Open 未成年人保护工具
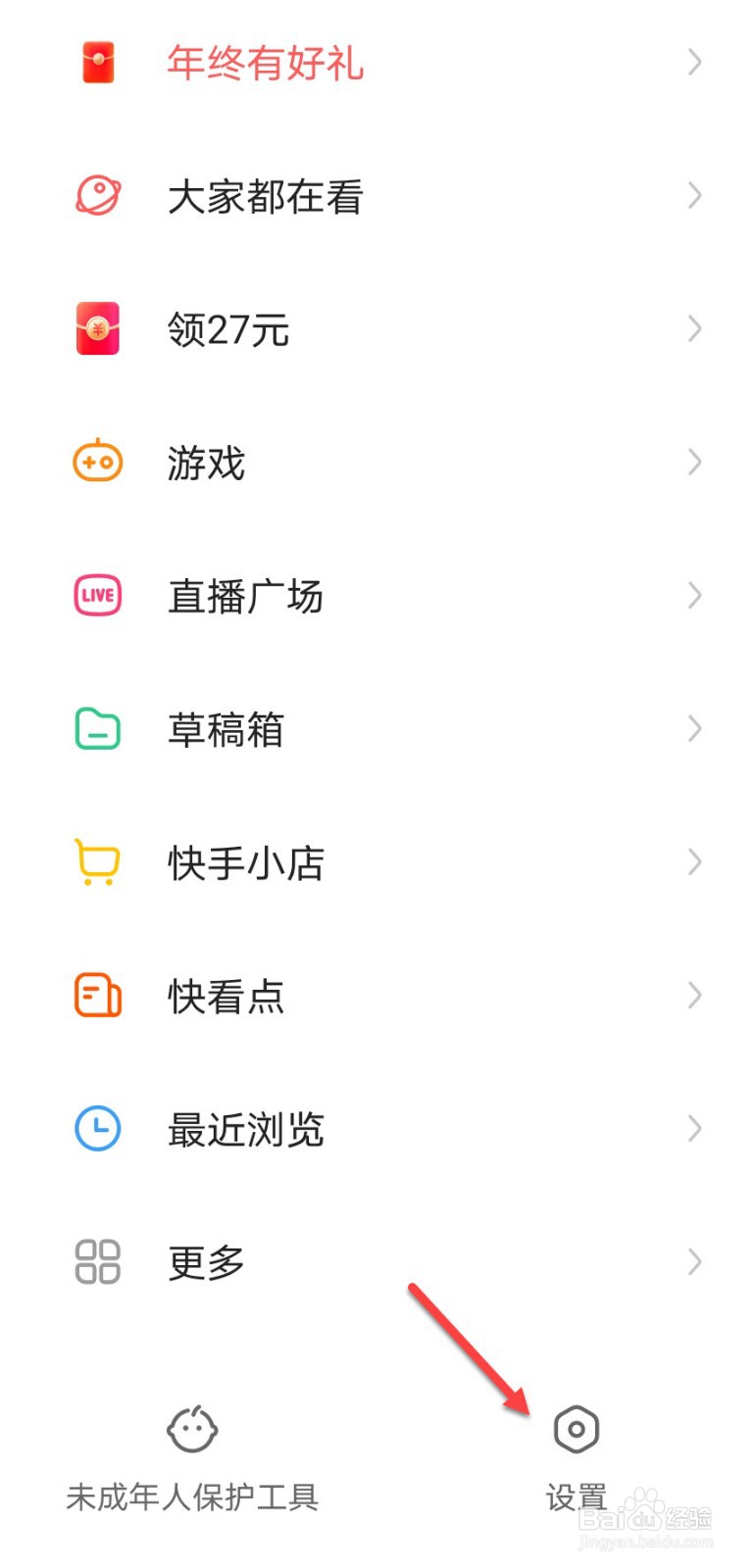 point(192,1459)
